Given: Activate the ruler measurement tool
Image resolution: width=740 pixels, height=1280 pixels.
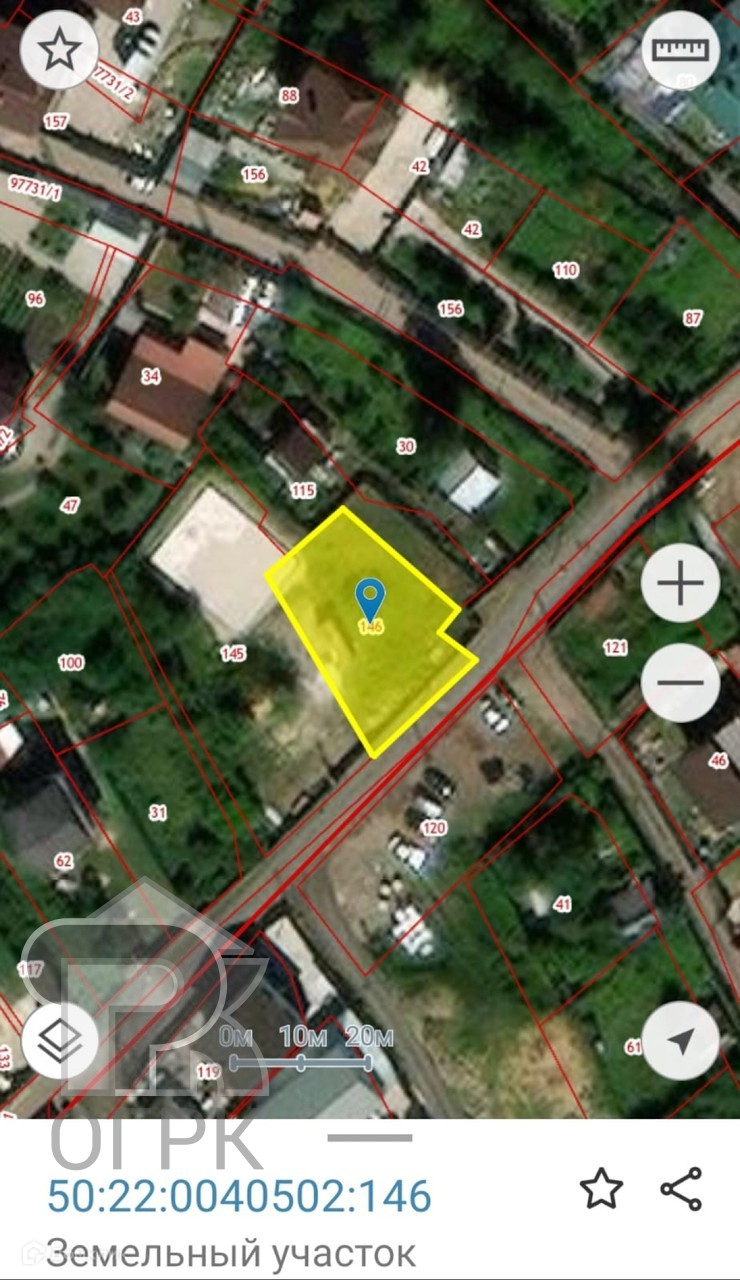Looking at the screenshot, I should (x=680, y=49).
